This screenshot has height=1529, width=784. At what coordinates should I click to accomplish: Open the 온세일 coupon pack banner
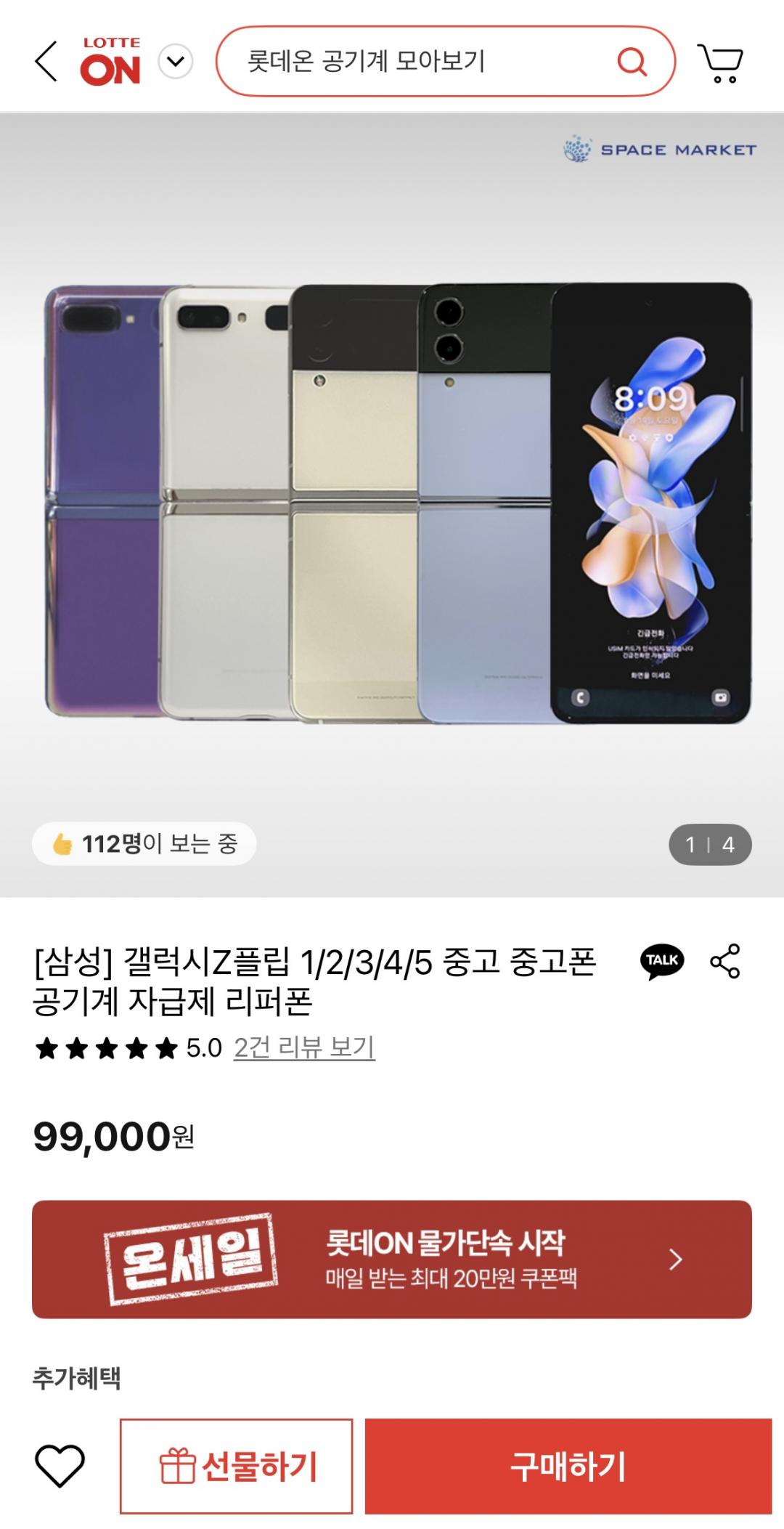392,1259
